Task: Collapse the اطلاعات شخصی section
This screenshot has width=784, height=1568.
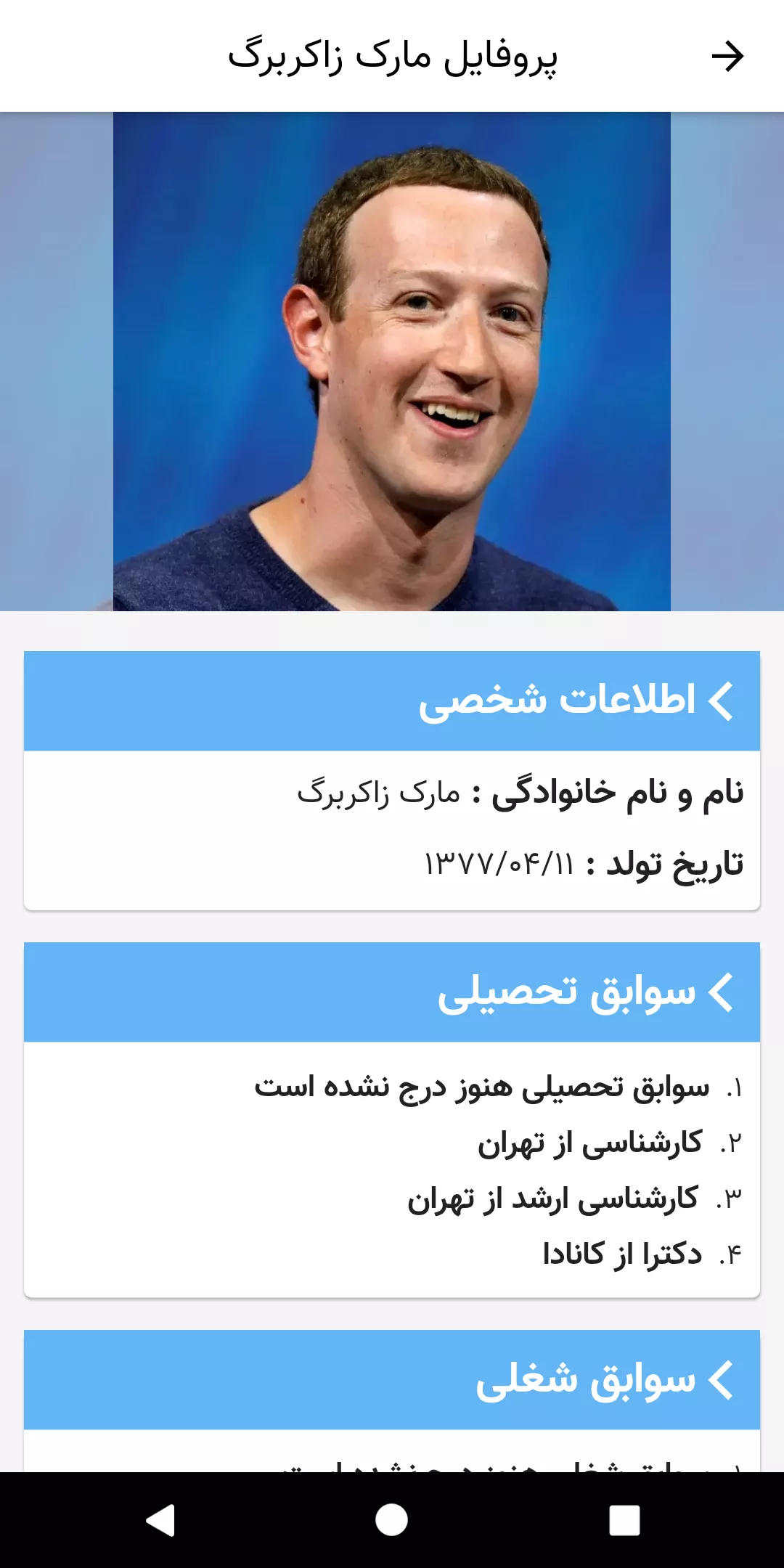Action: click(x=392, y=701)
